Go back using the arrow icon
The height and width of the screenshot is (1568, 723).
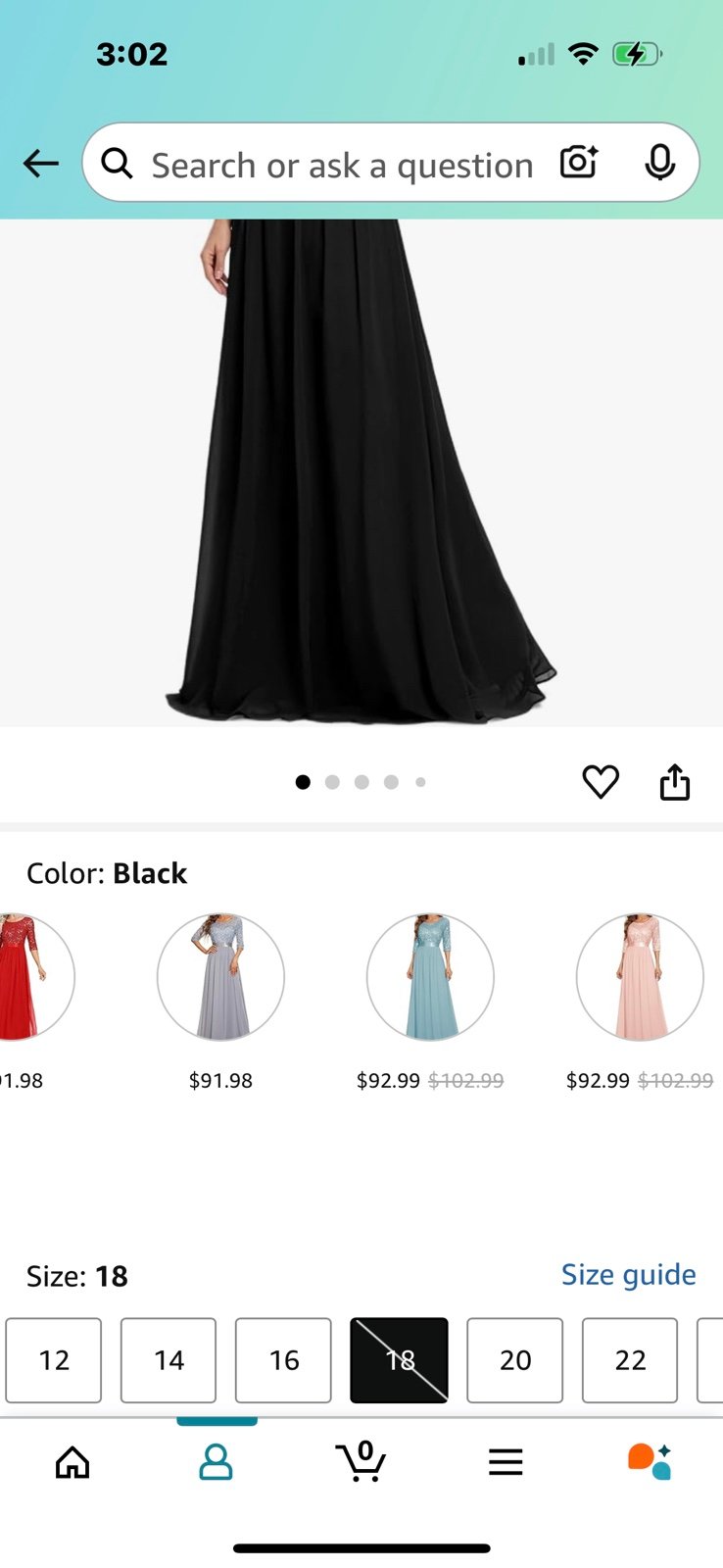coord(41,164)
